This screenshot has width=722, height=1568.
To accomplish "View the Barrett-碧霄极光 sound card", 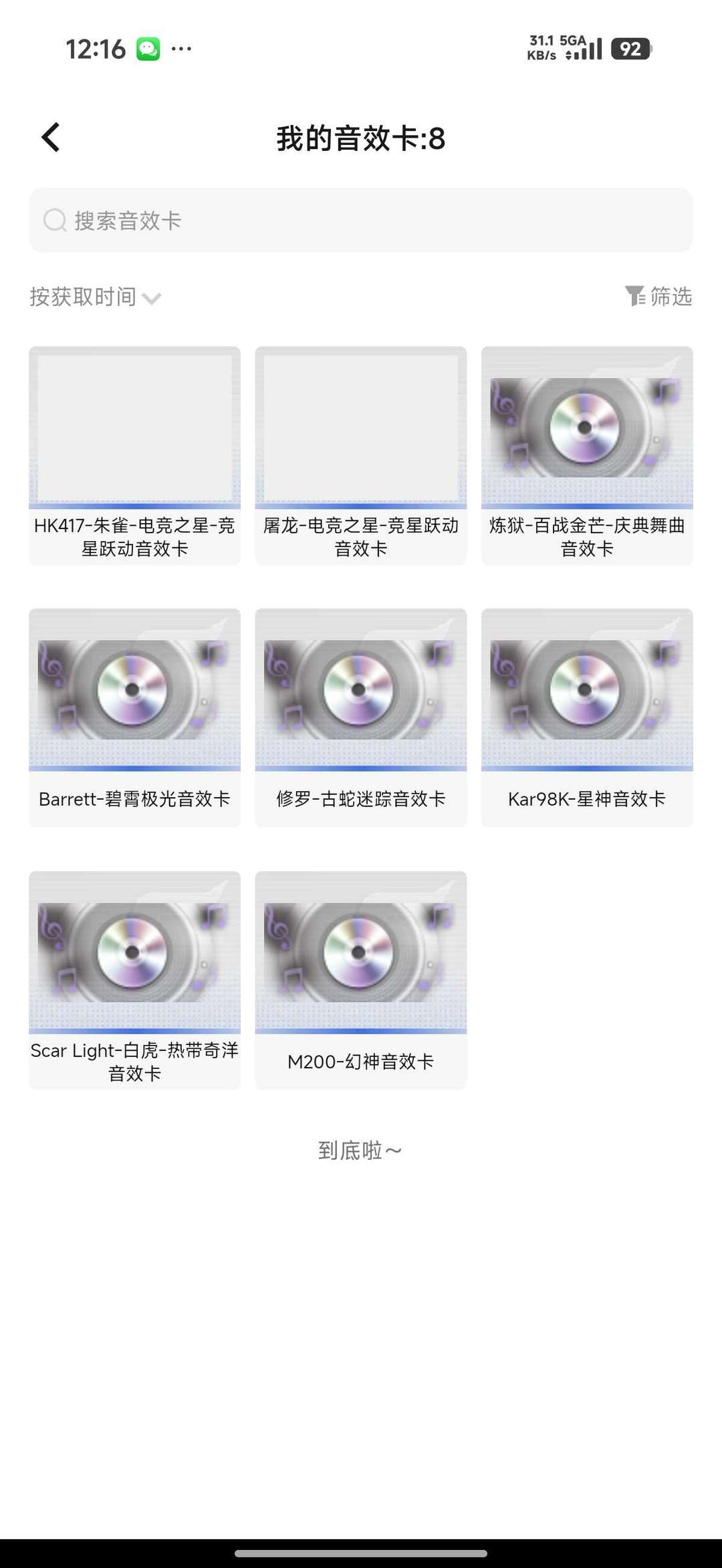I will [x=134, y=717].
